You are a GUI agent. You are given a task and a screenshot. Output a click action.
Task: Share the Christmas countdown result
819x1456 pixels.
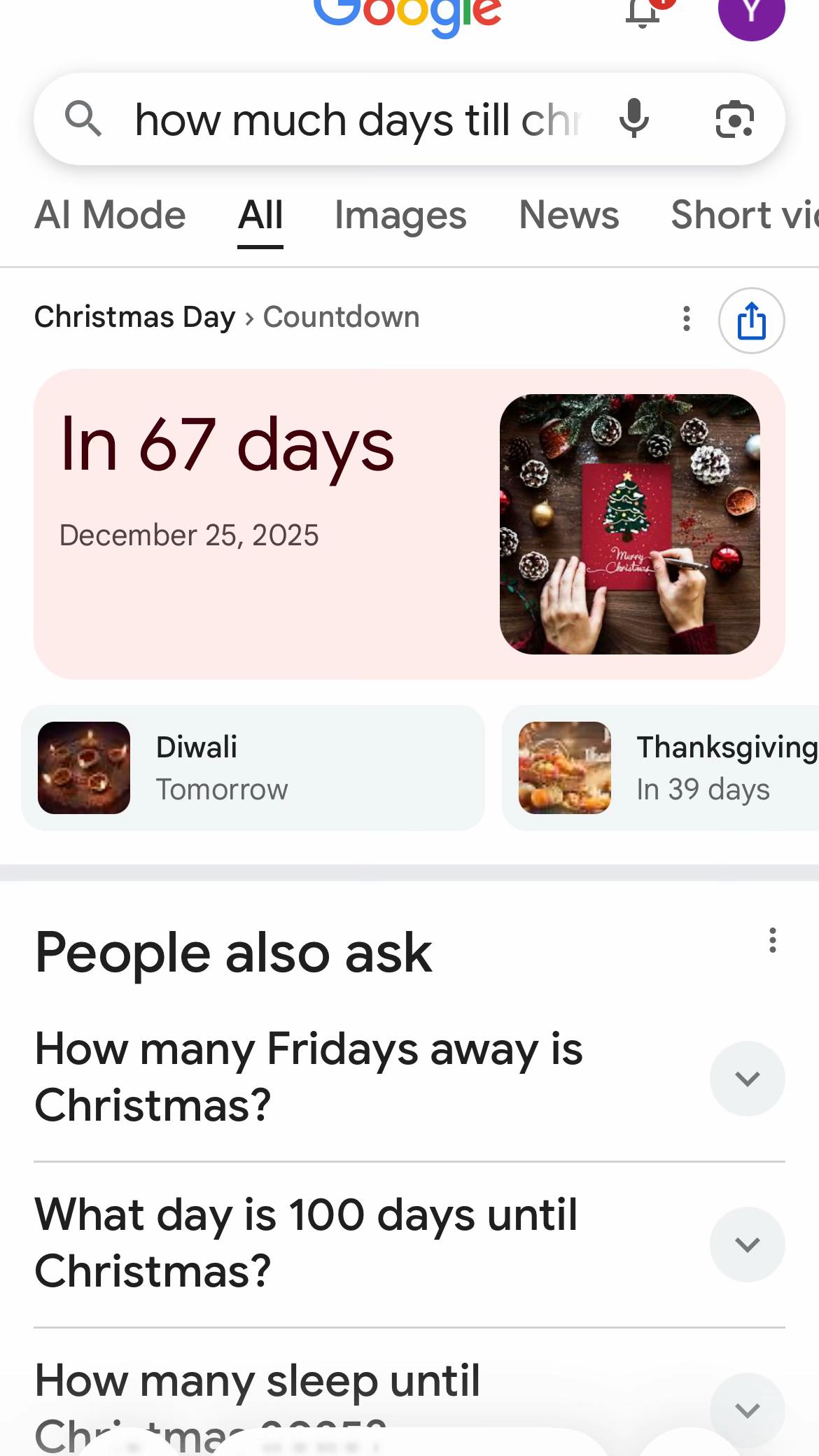(x=751, y=321)
